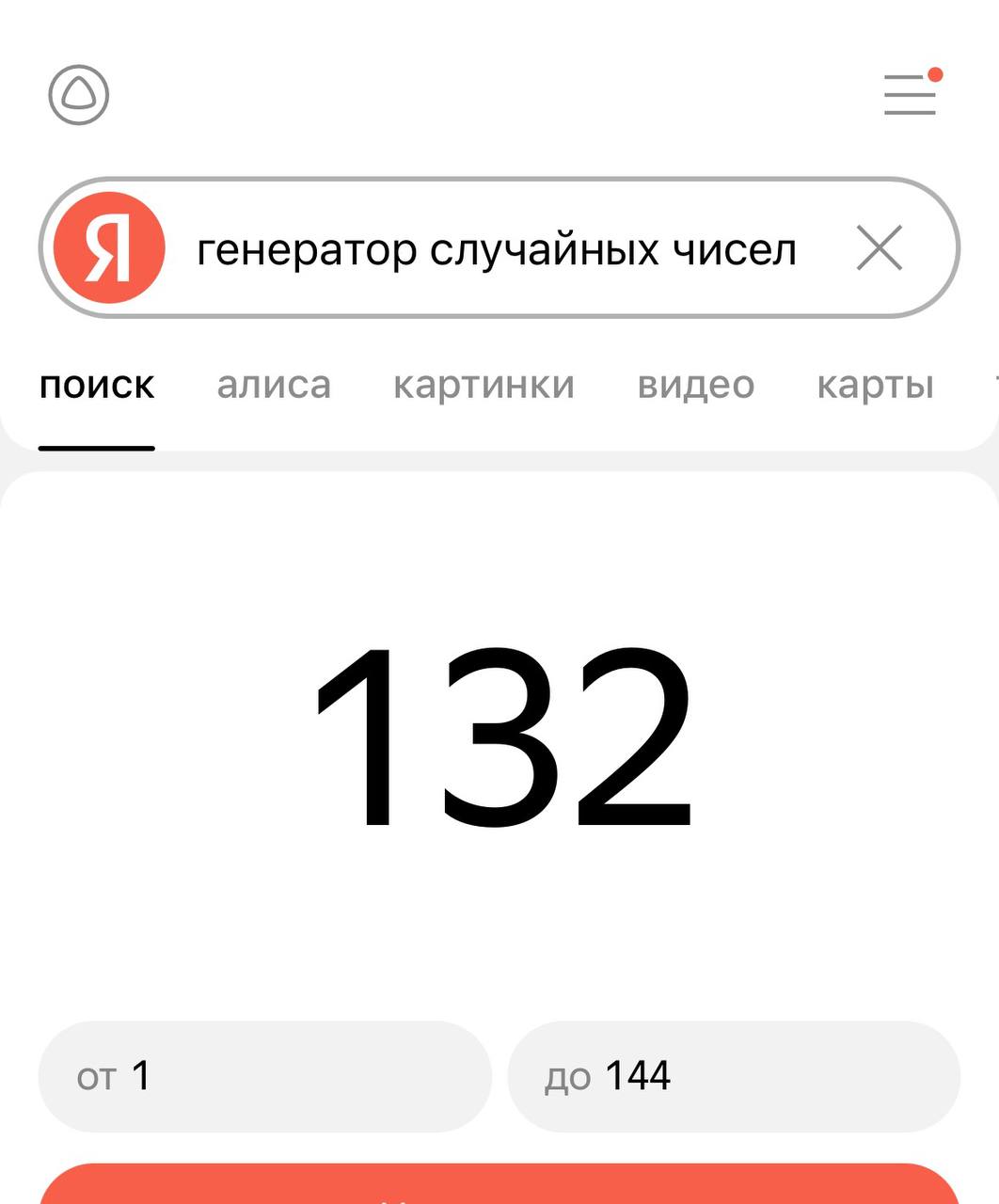Switch to the 'карты' tab
The width and height of the screenshot is (999, 1204).
pyautogui.click(x=875, y=385)
